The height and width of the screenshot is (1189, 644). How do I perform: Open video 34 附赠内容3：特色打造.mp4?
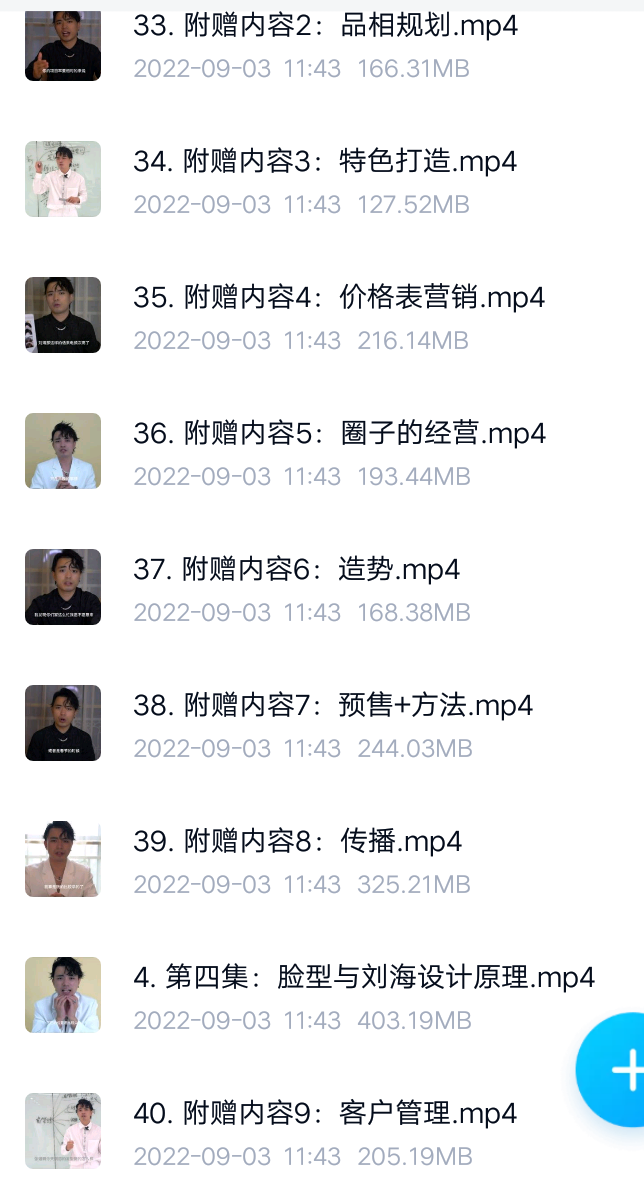pos(325,161)
